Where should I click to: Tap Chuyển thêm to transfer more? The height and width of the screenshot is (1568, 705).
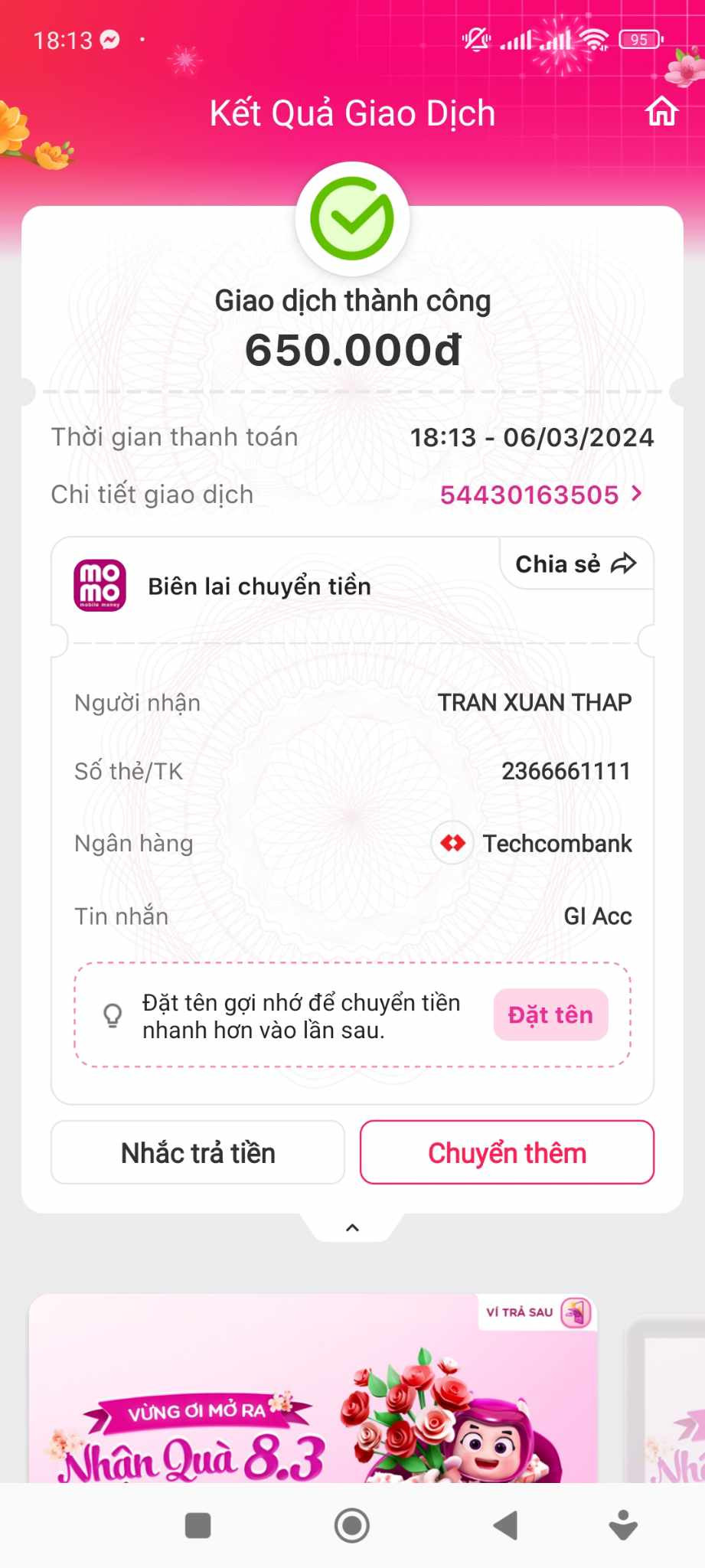[507, 1152]
